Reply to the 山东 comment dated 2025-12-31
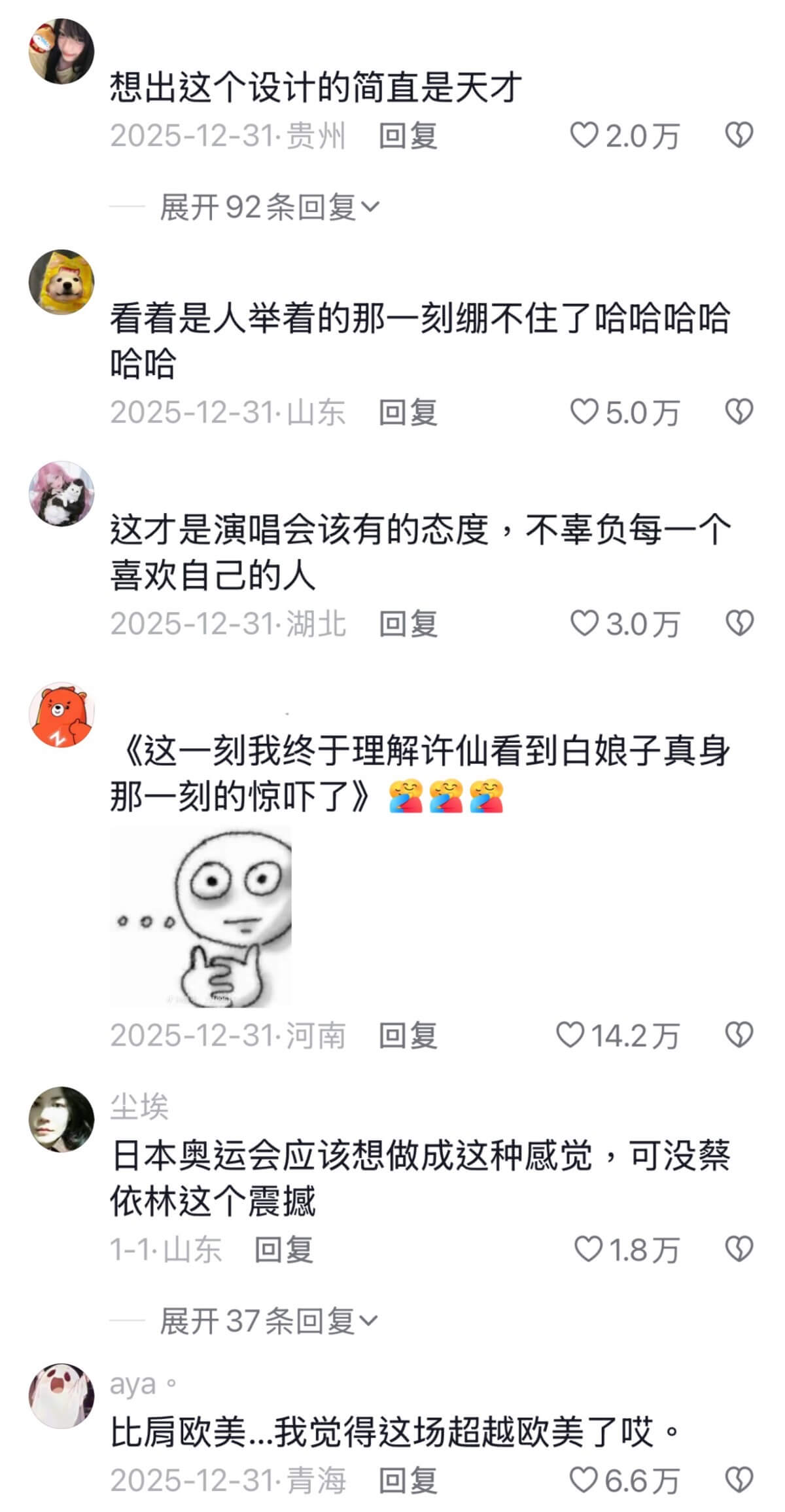Screen dimensions: 785x1512 tap(408, 412)
